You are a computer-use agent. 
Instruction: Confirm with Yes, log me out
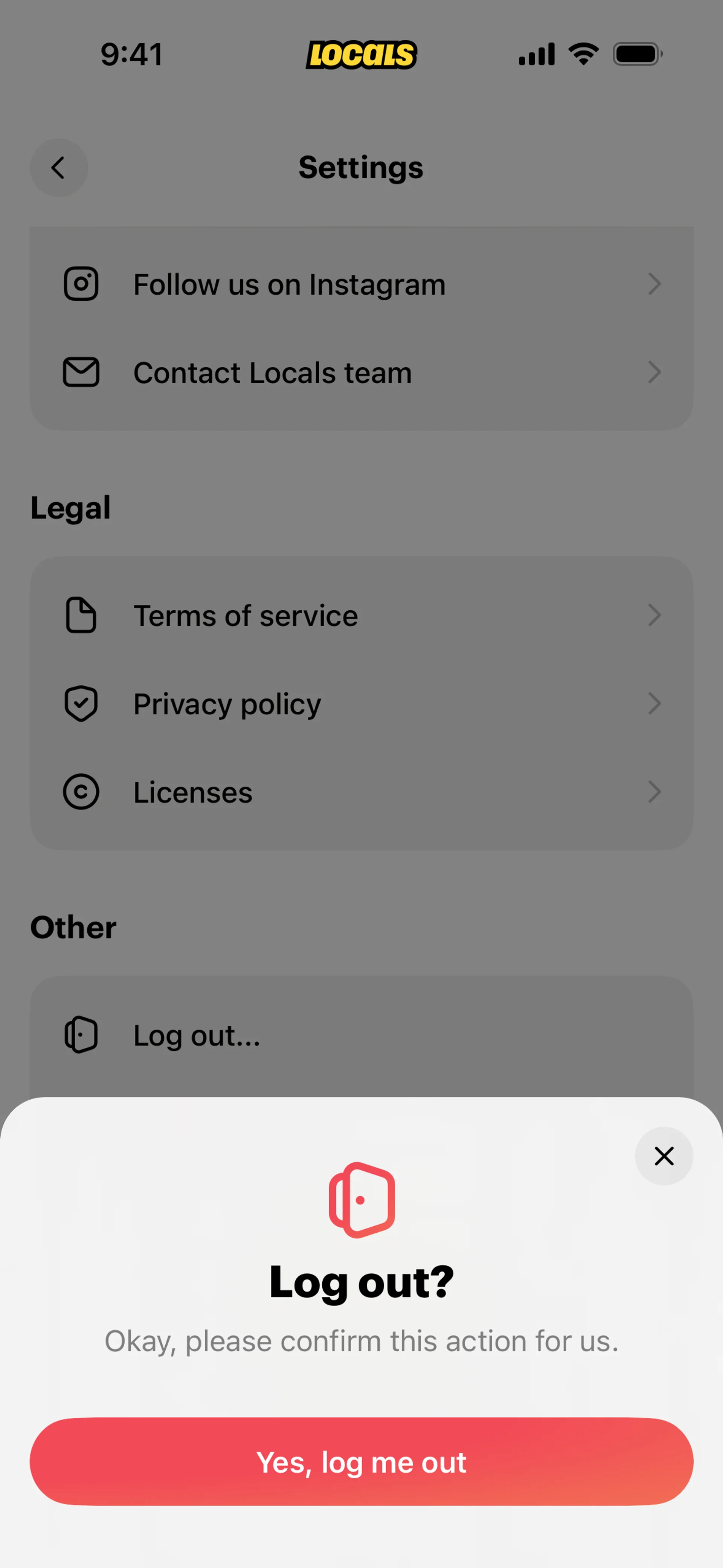[361, 1461]
